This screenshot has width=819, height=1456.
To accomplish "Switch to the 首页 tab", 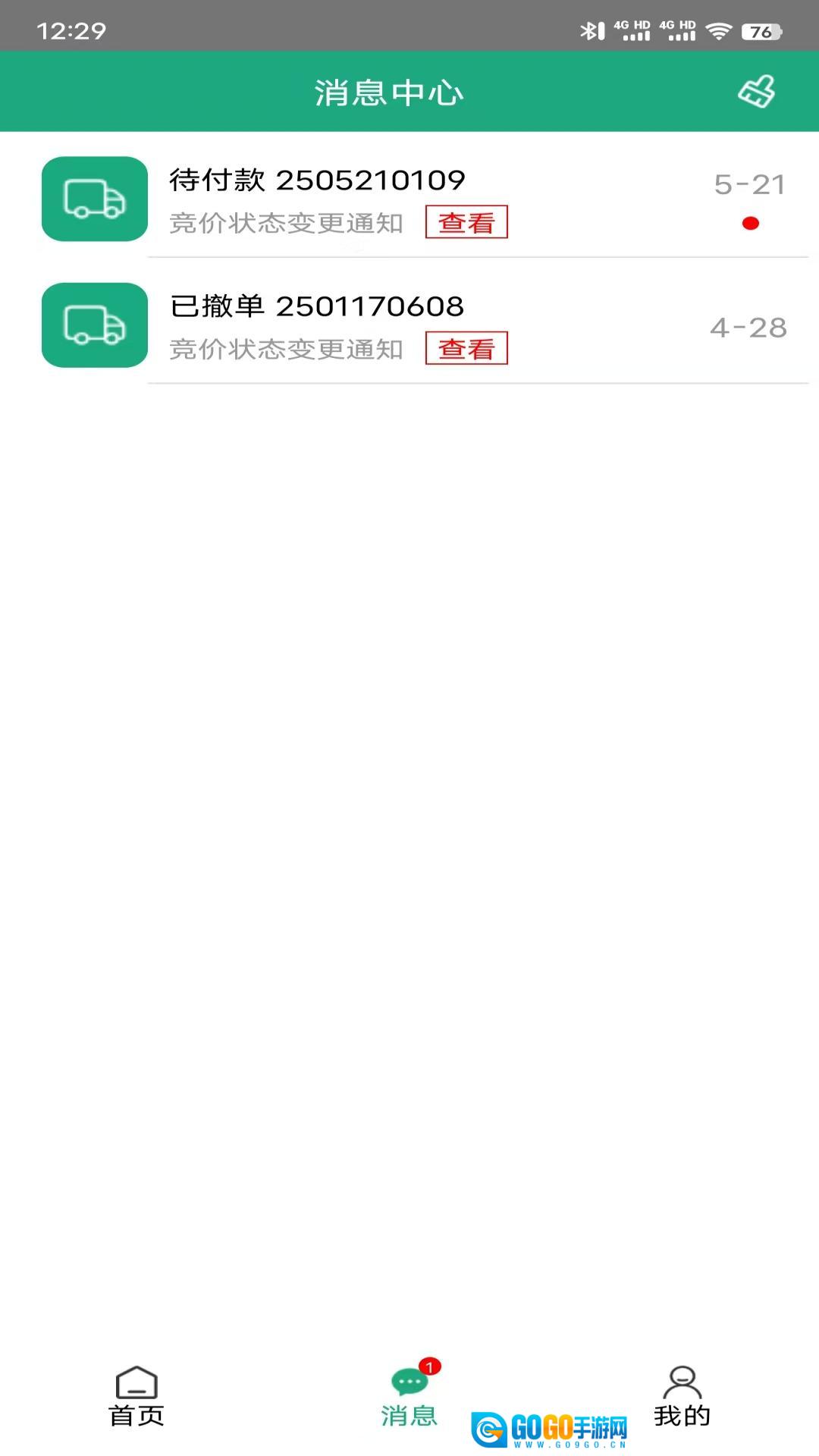I will click(136, 1397).
